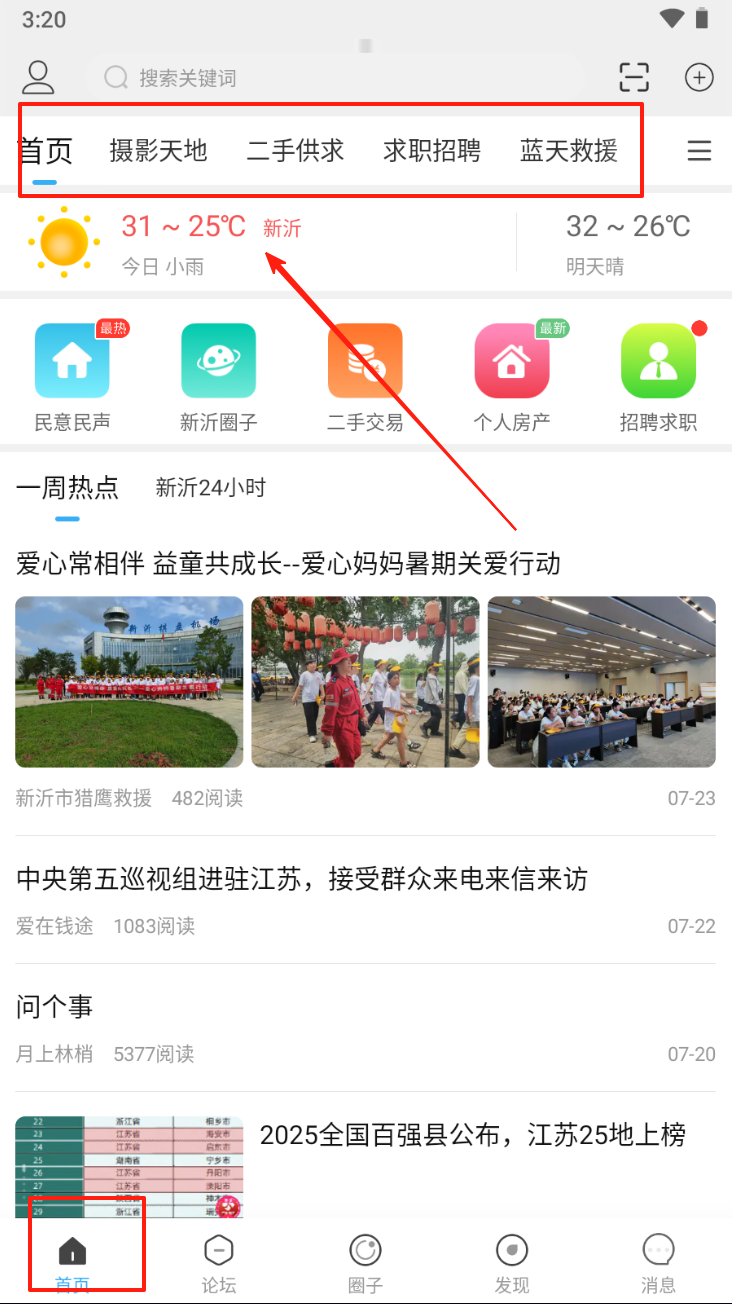The height and width of the screenshot is (1304, 732).
Task: Open the 问个事 post
Action: pos(55,1007)
